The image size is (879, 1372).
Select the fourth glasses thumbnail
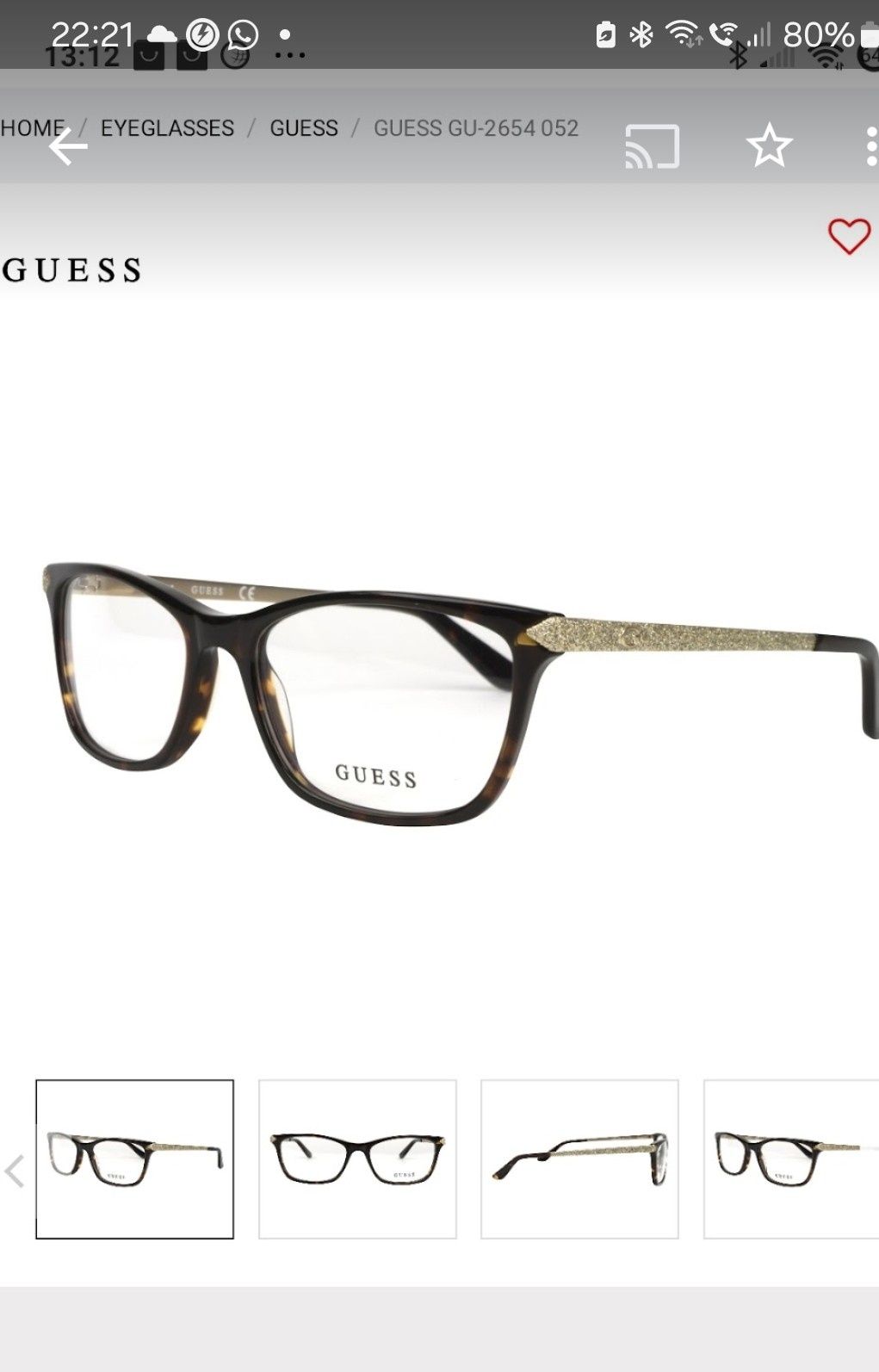790,1159
